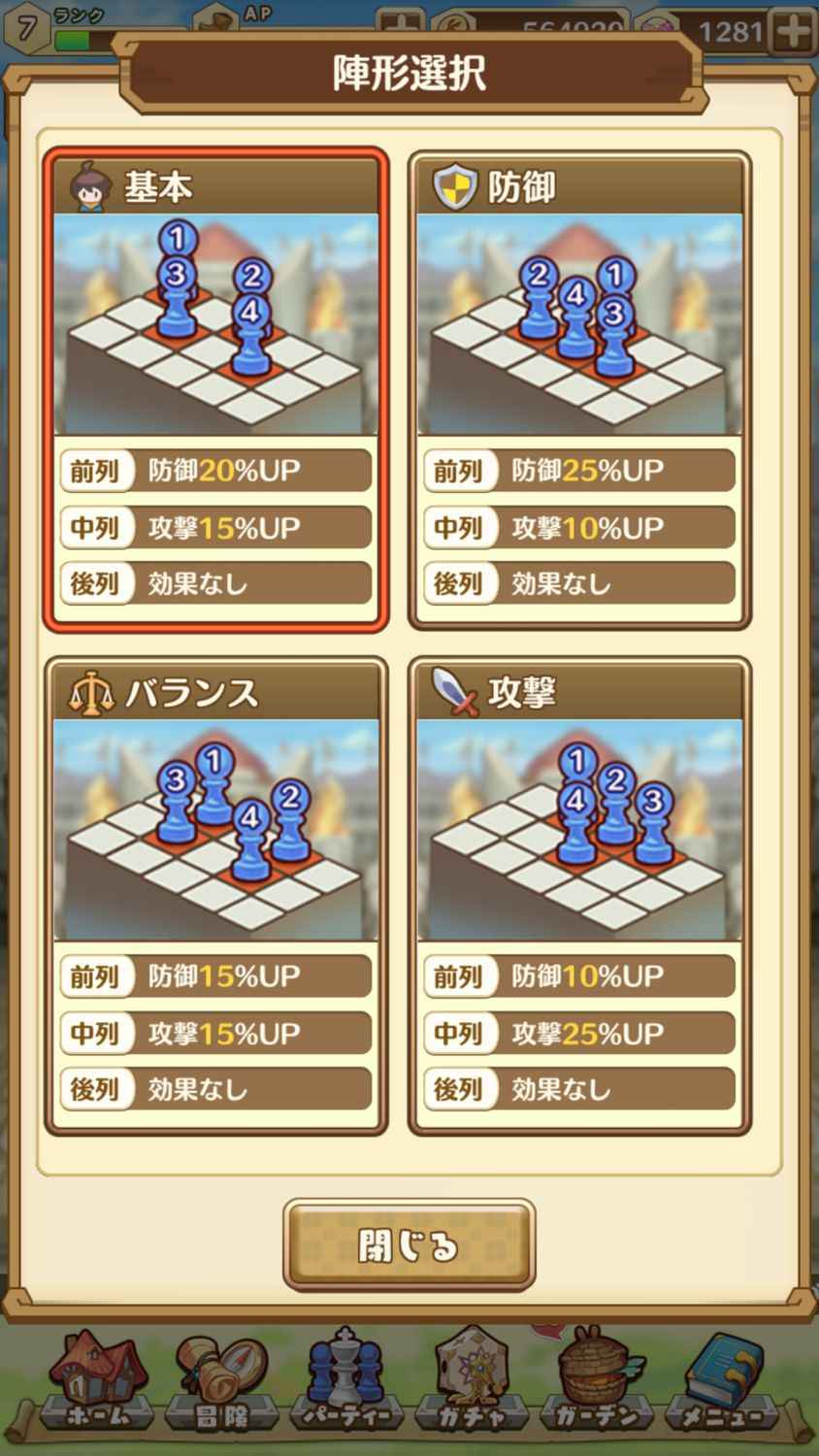Viewport: 819px width, 1456px height.
Task: Select the 攻撃 formation card
Action: pyautogui.click(x=579, y=895)
